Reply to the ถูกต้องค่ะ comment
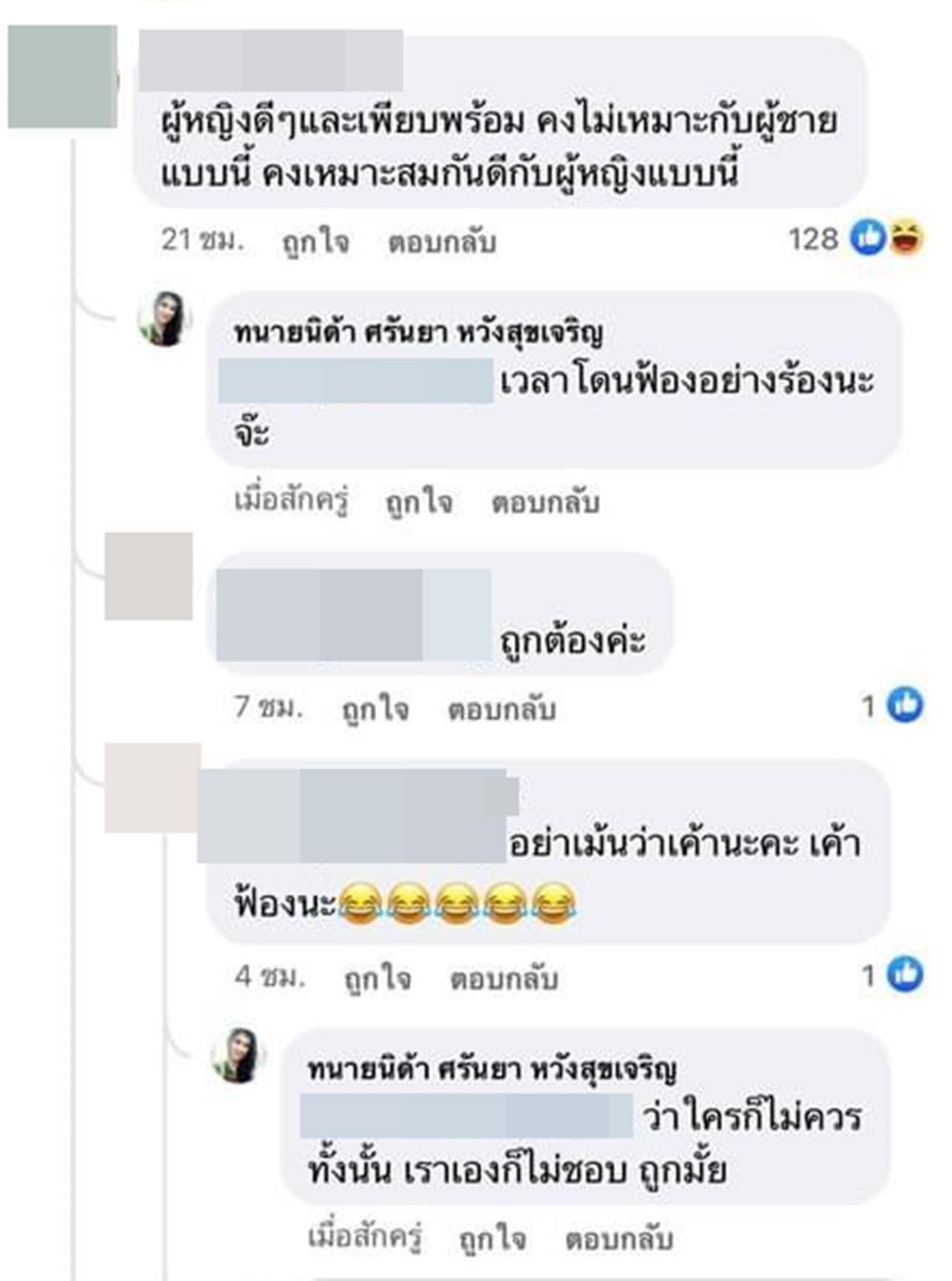Viewport: 952px width, 1281px height. point(501,708)
